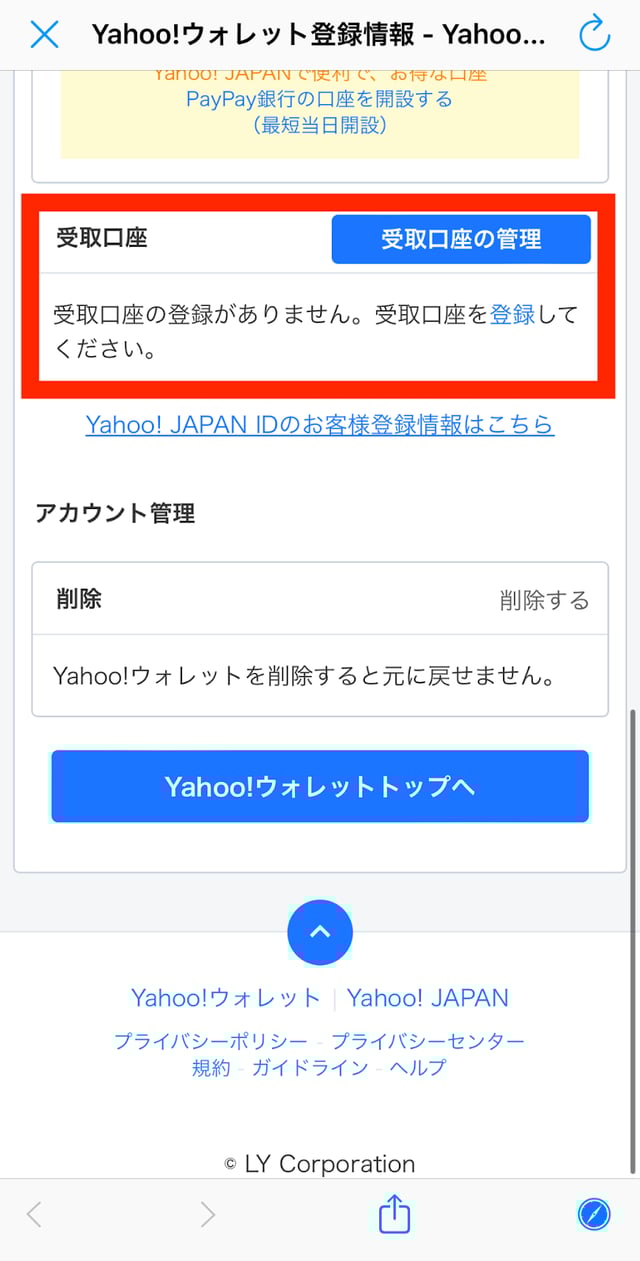This screenshot has width=640, height=1261.
Task: Reload the Yahoo! Wallet page
Action: pos(594,35)
